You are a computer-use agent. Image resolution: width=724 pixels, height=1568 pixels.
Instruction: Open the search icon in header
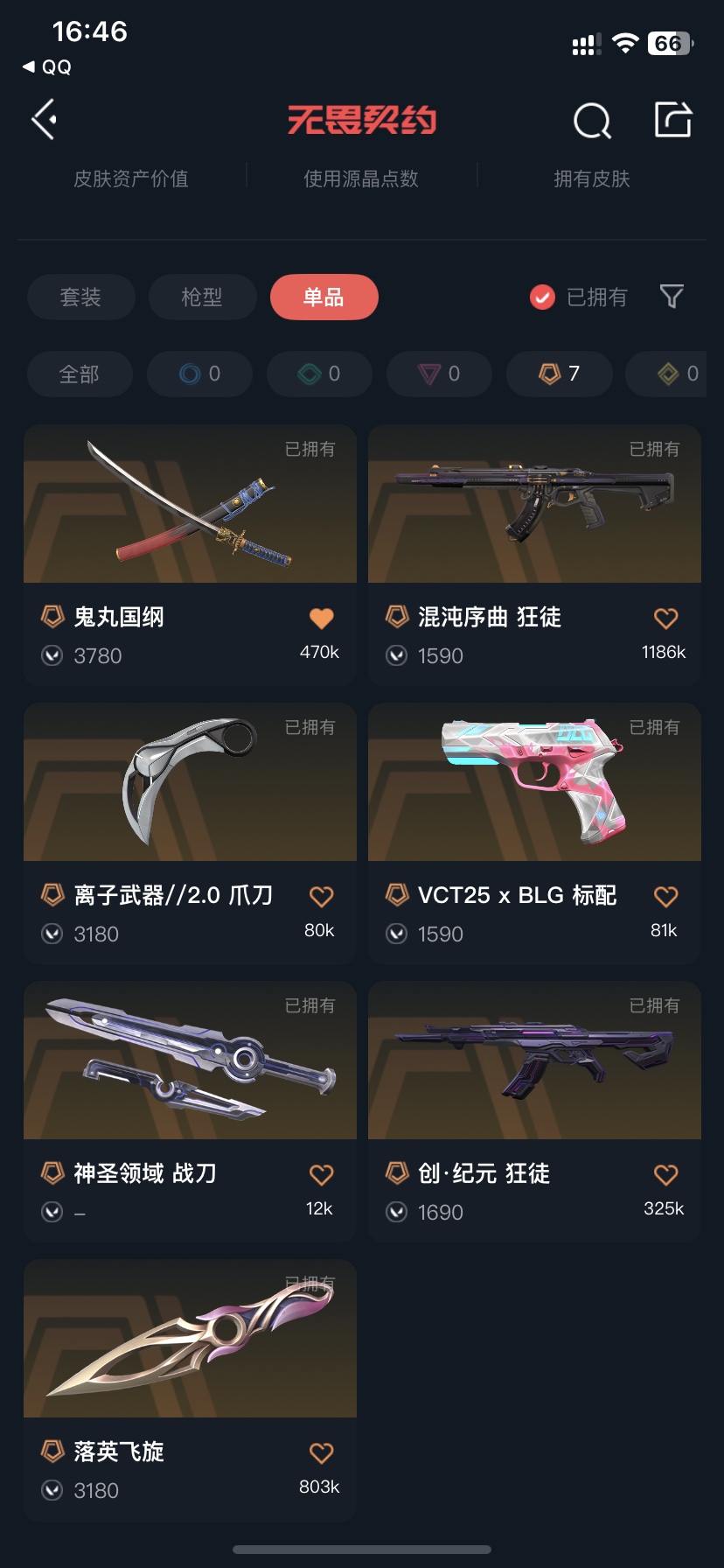592,121
